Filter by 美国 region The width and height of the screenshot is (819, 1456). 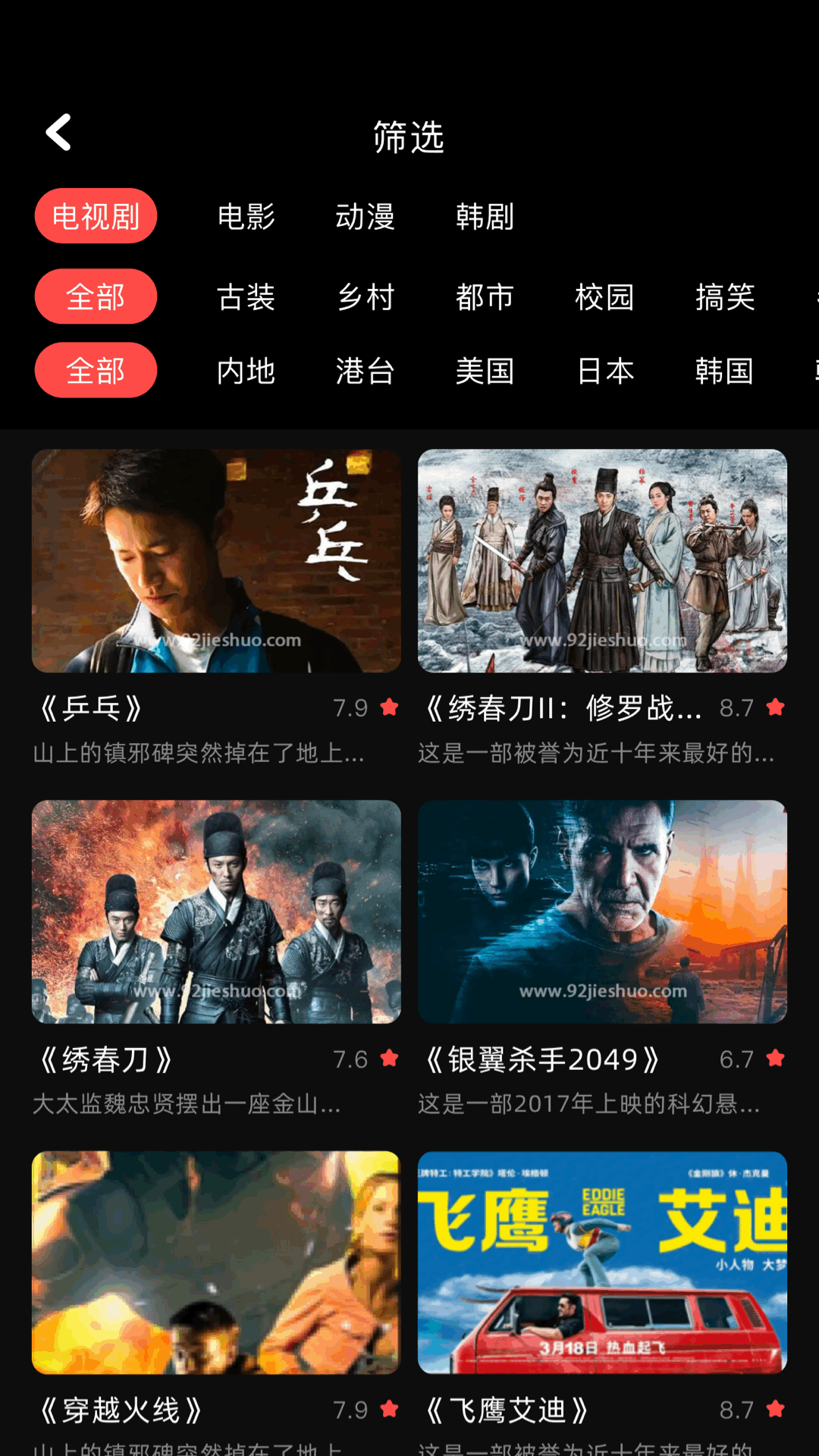coord(485,371)
